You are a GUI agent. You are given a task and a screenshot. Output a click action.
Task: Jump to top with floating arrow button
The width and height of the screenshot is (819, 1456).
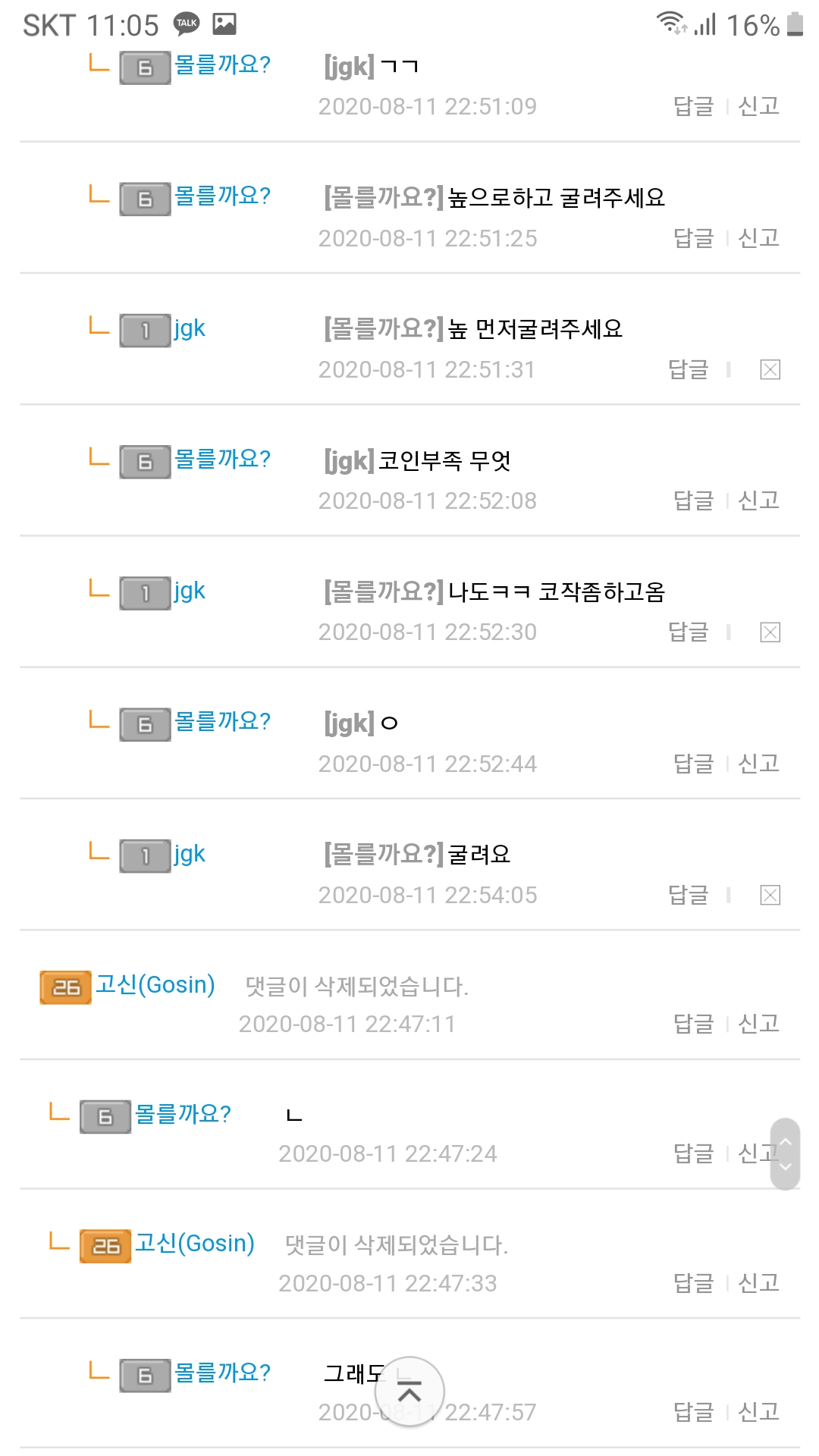[x=409, y=1392]
